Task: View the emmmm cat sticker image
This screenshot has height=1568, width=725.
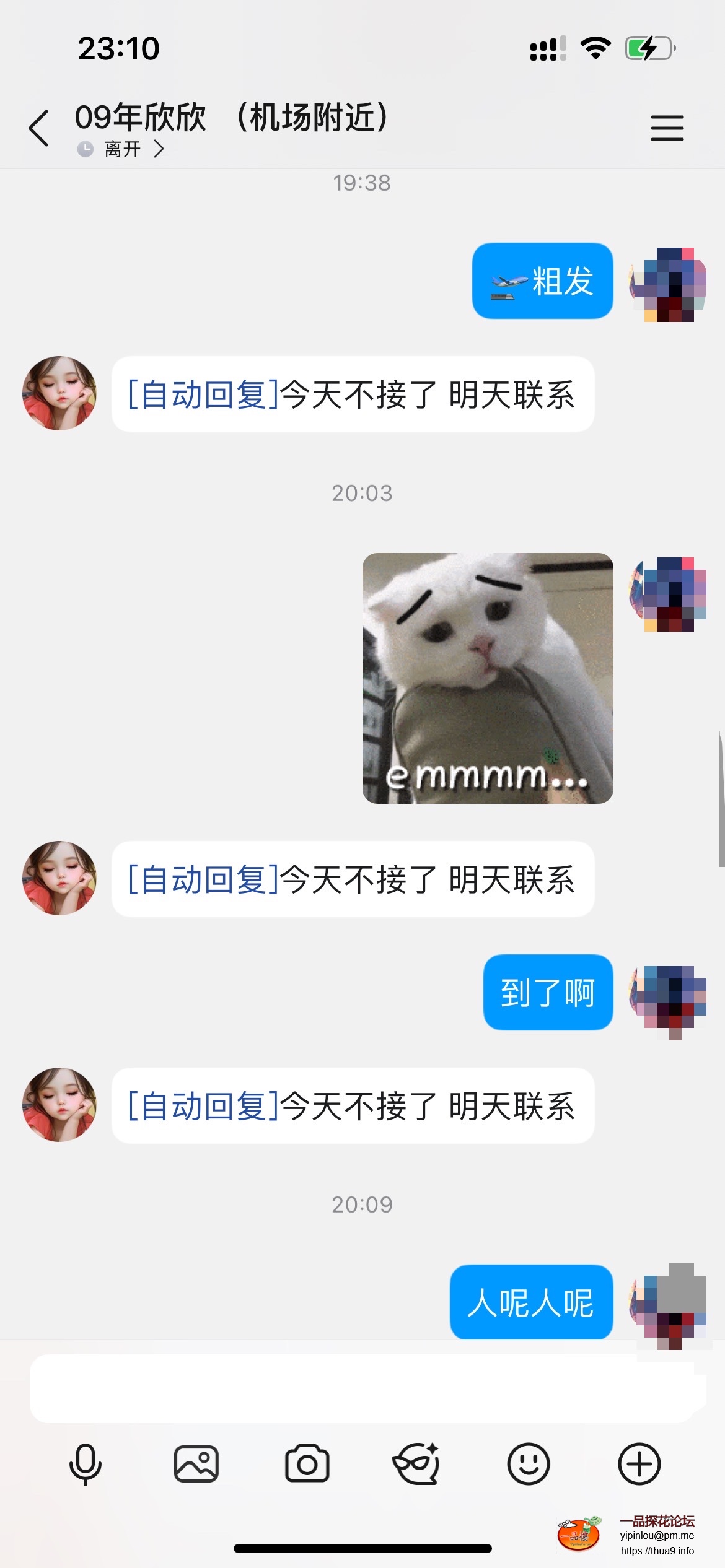Action: [488, 678]
